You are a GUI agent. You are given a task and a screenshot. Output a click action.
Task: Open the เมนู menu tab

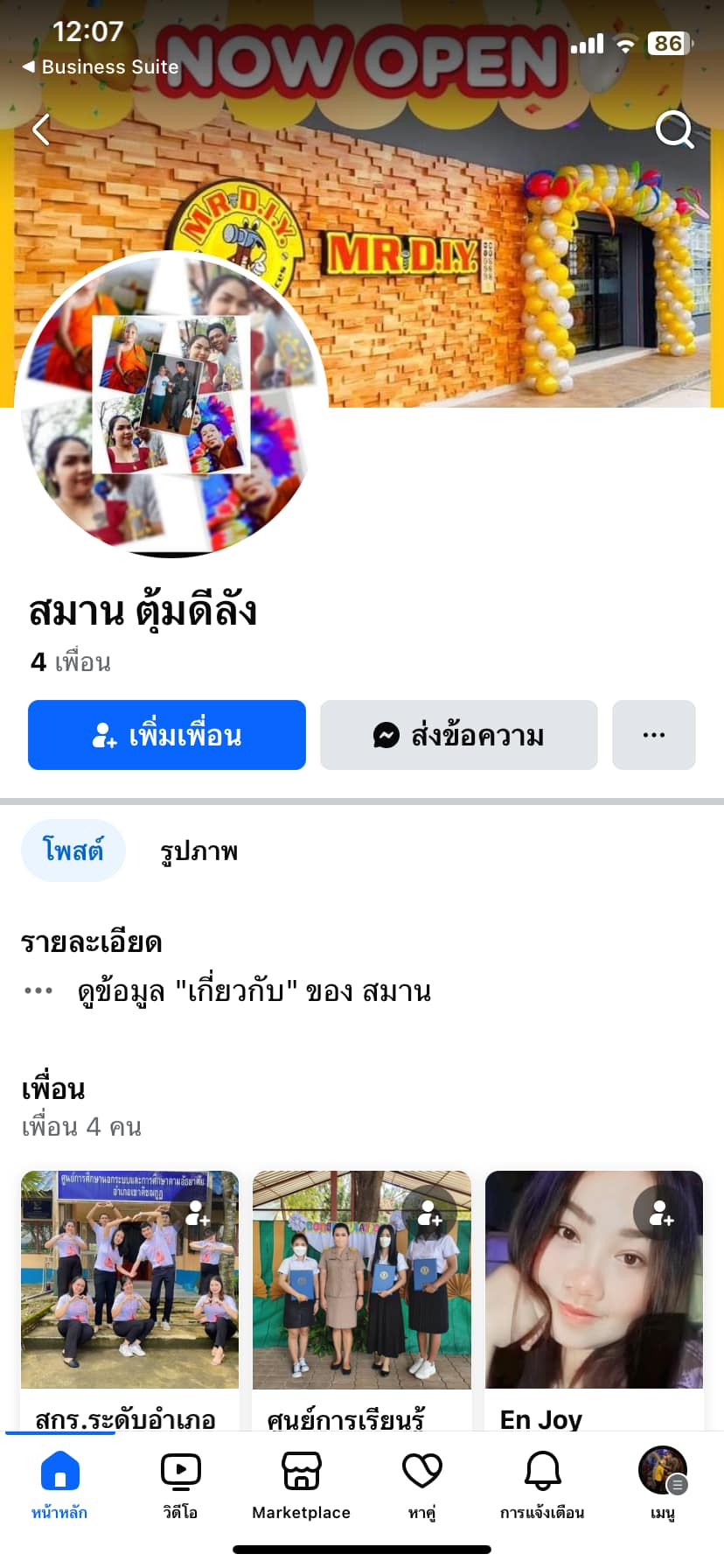(x=663, y=1484)
